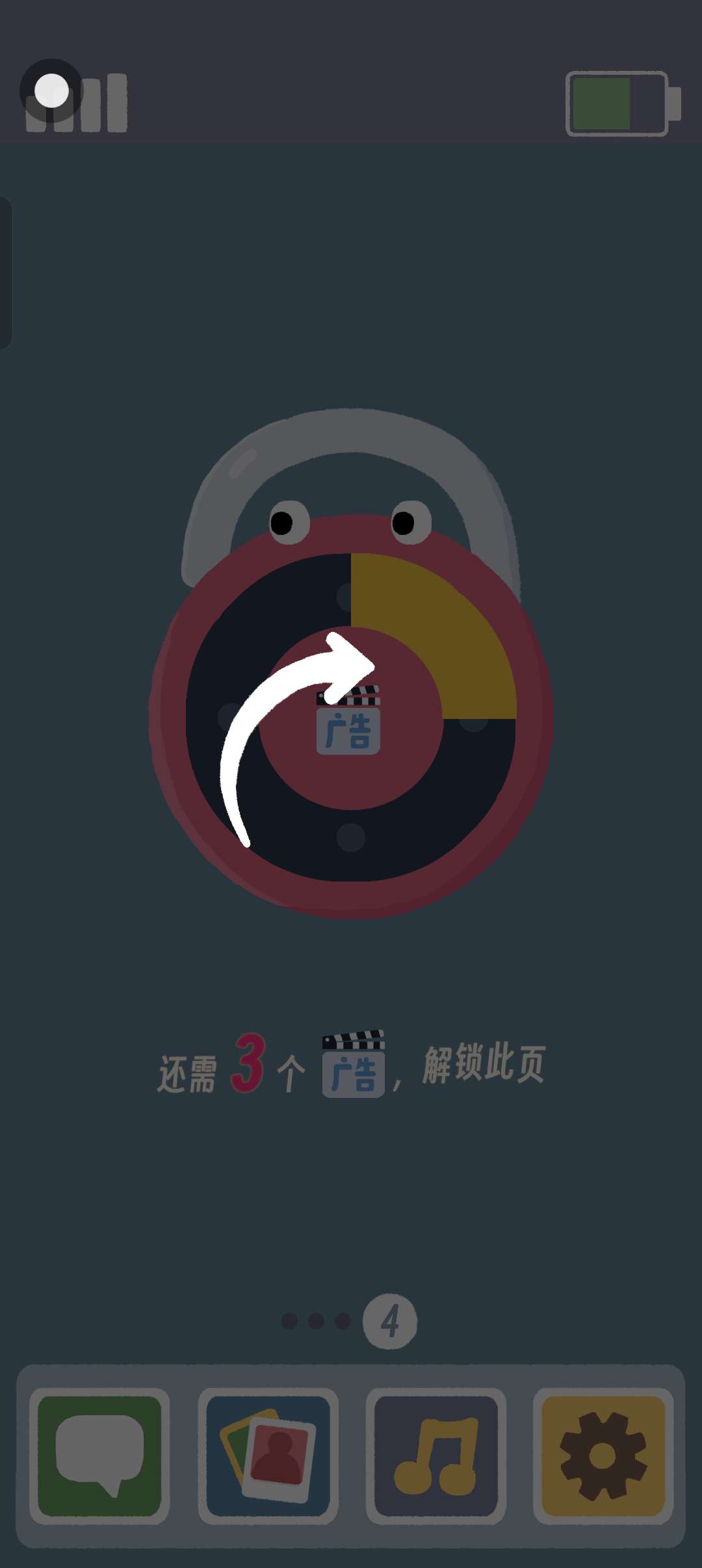This screenshot has height=1568, width=702.
Task: Open the music notes app
Action: coord(436,1456)
